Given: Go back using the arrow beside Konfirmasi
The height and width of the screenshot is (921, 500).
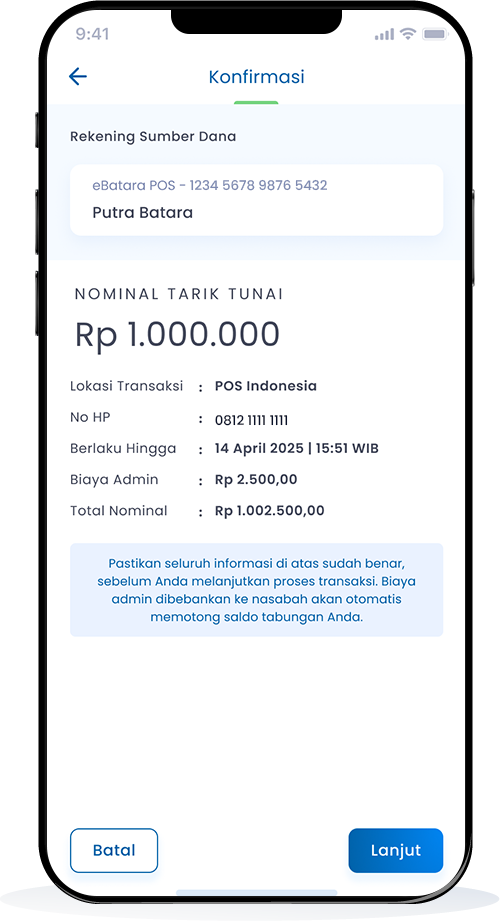Looking at the screenshot, I should click(x=78, y=76).
